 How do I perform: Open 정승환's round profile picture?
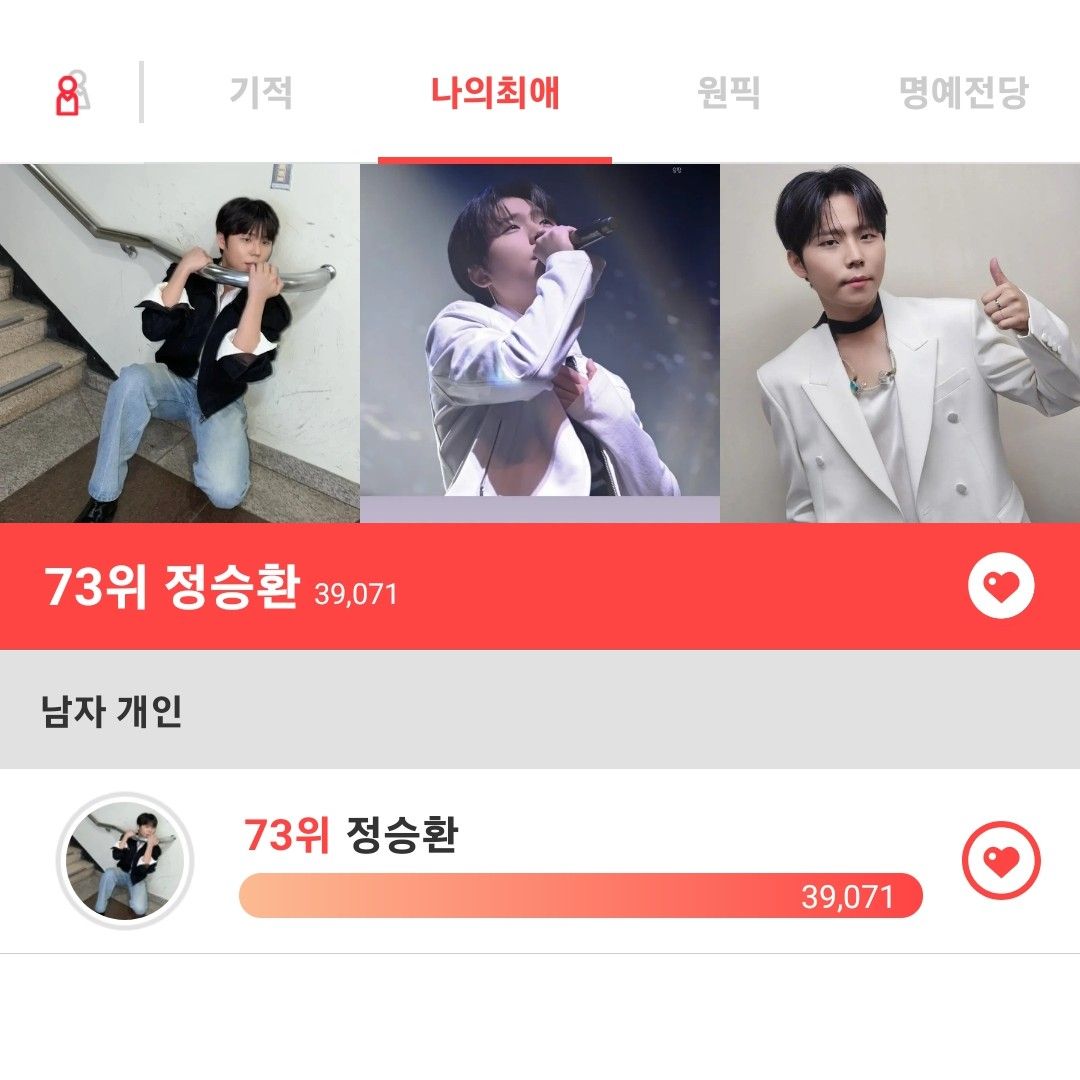tap(124, 861)
